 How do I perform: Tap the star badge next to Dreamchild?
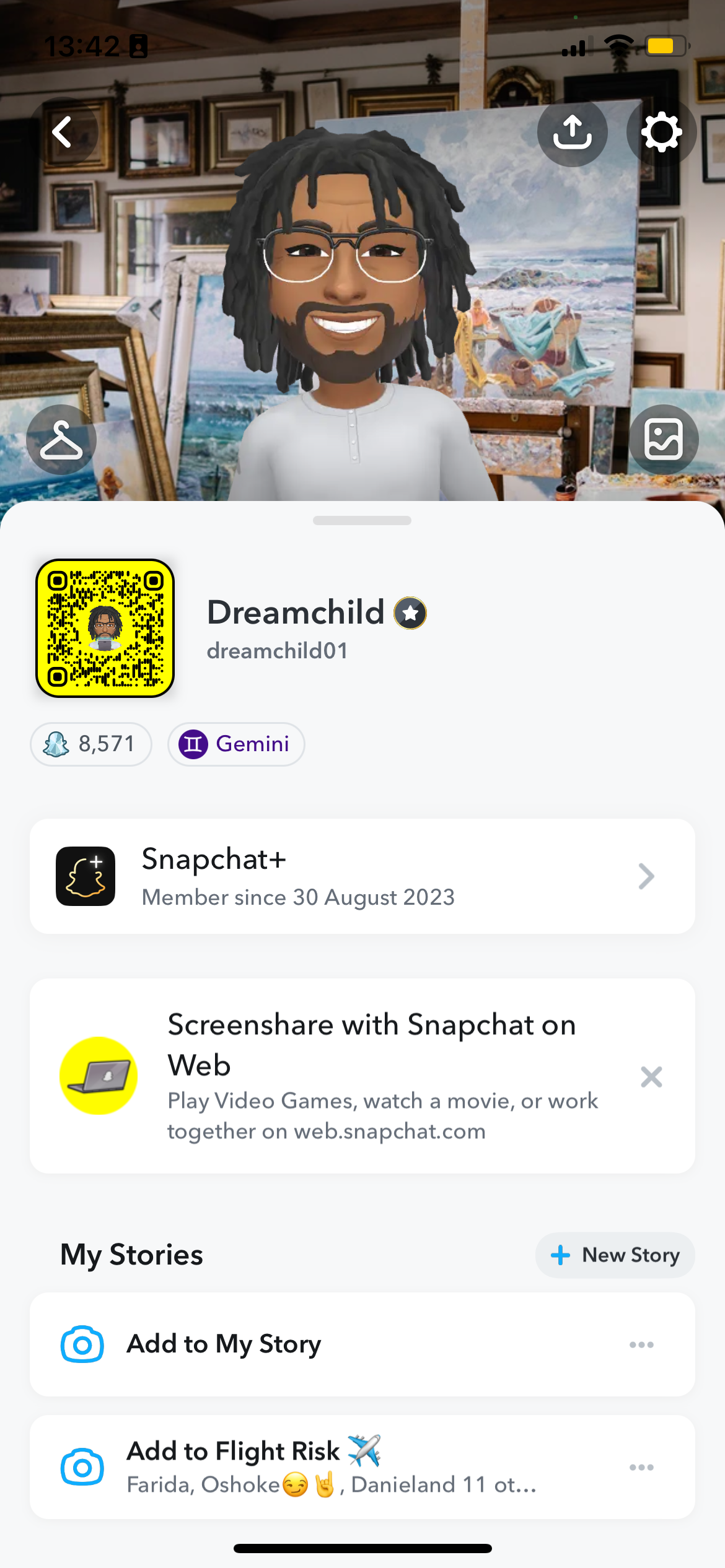pyautogui.click(x=410, y=612)
